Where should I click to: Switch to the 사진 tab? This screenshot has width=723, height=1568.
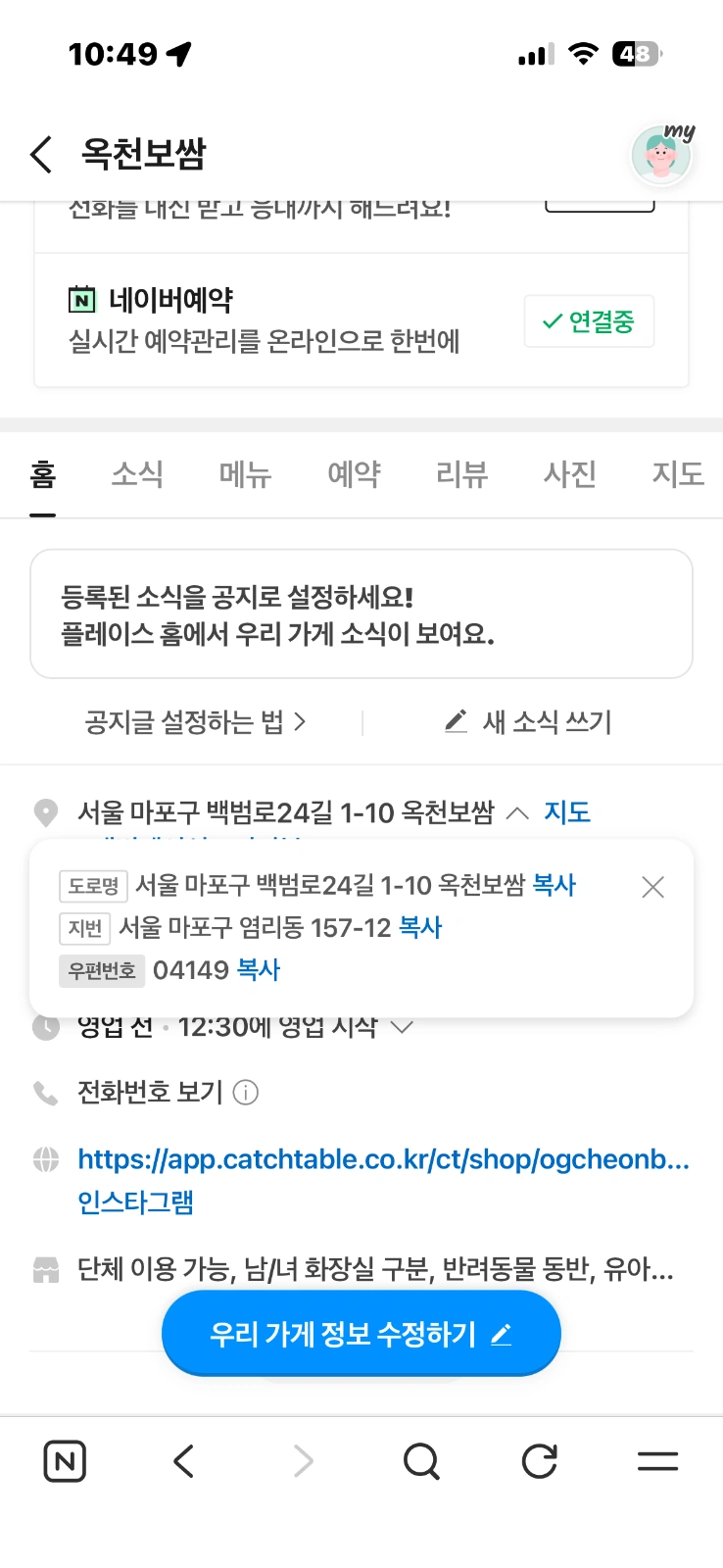[570, 474]
